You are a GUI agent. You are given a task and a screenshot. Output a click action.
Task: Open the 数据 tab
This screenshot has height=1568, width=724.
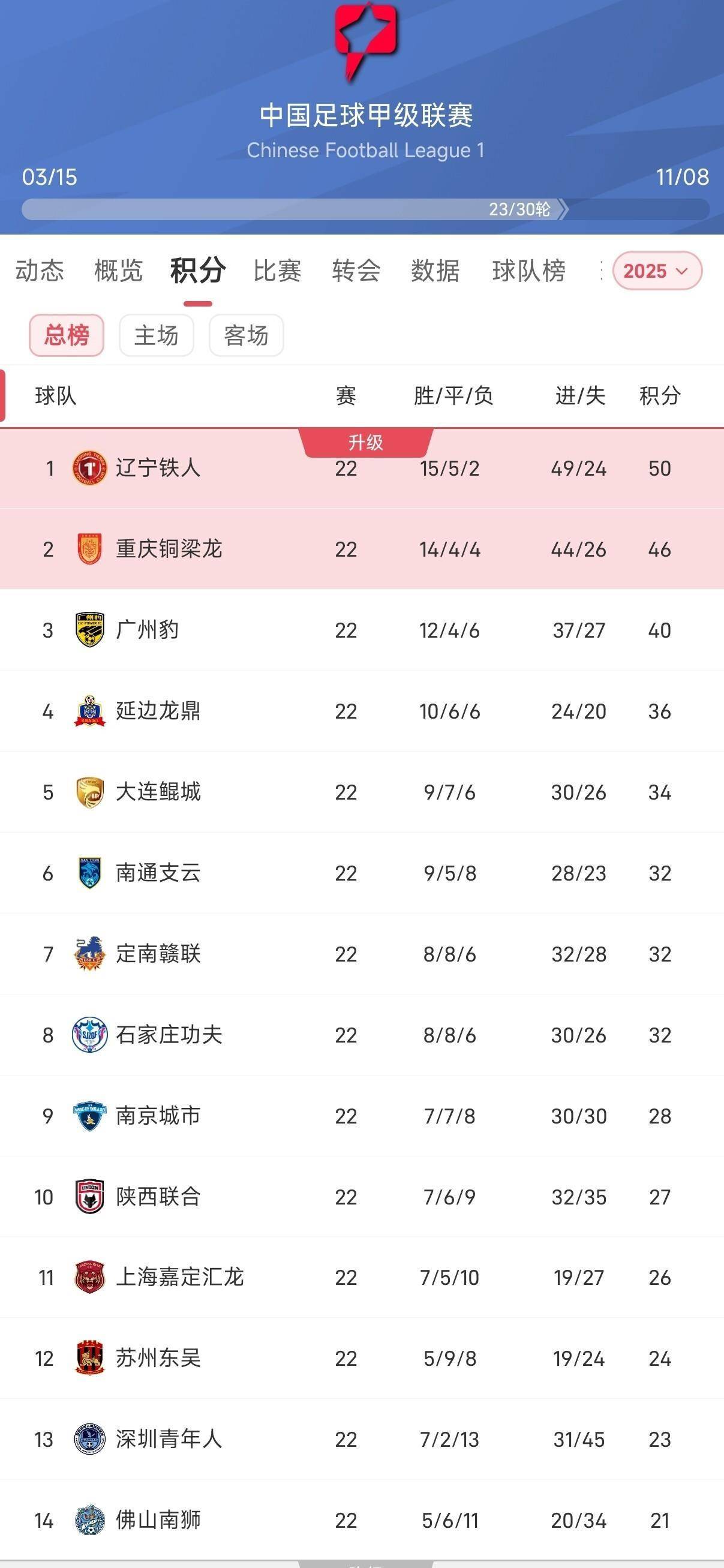[x=435, y=271]
